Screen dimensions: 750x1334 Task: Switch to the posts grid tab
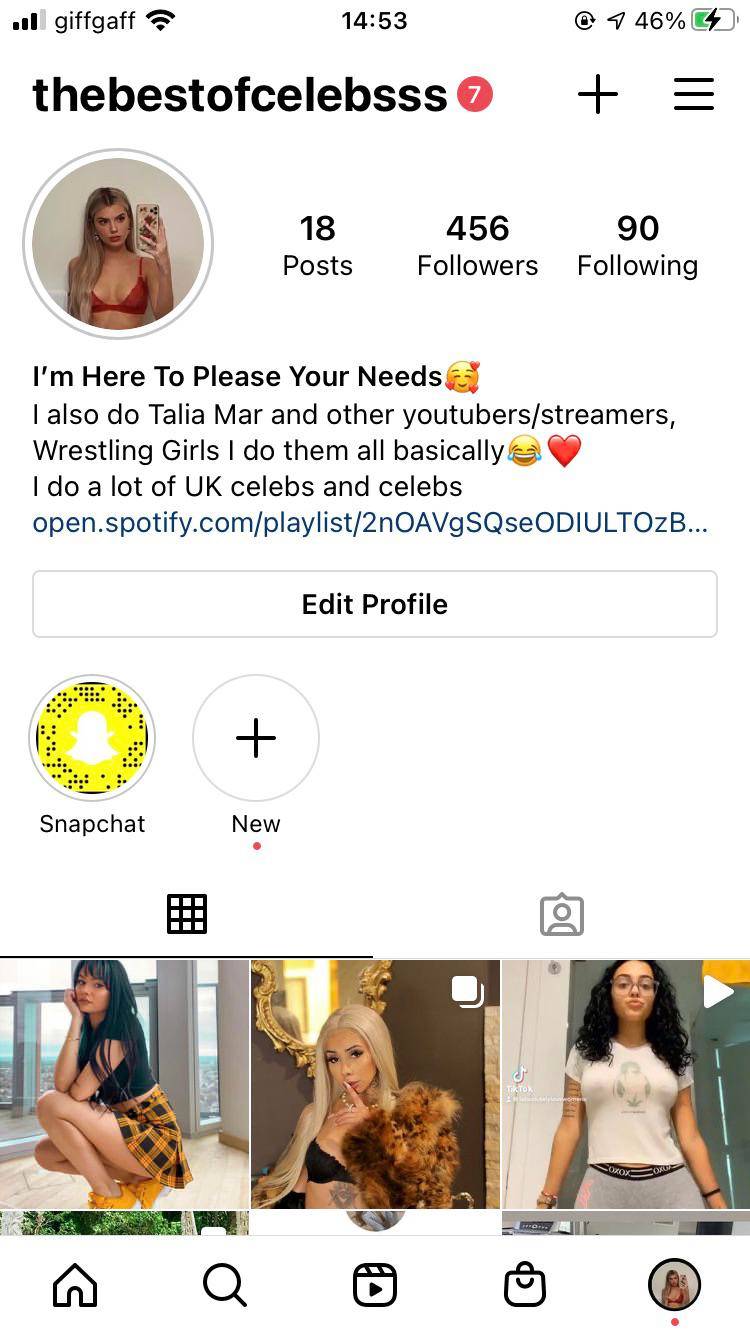point(187,913)
